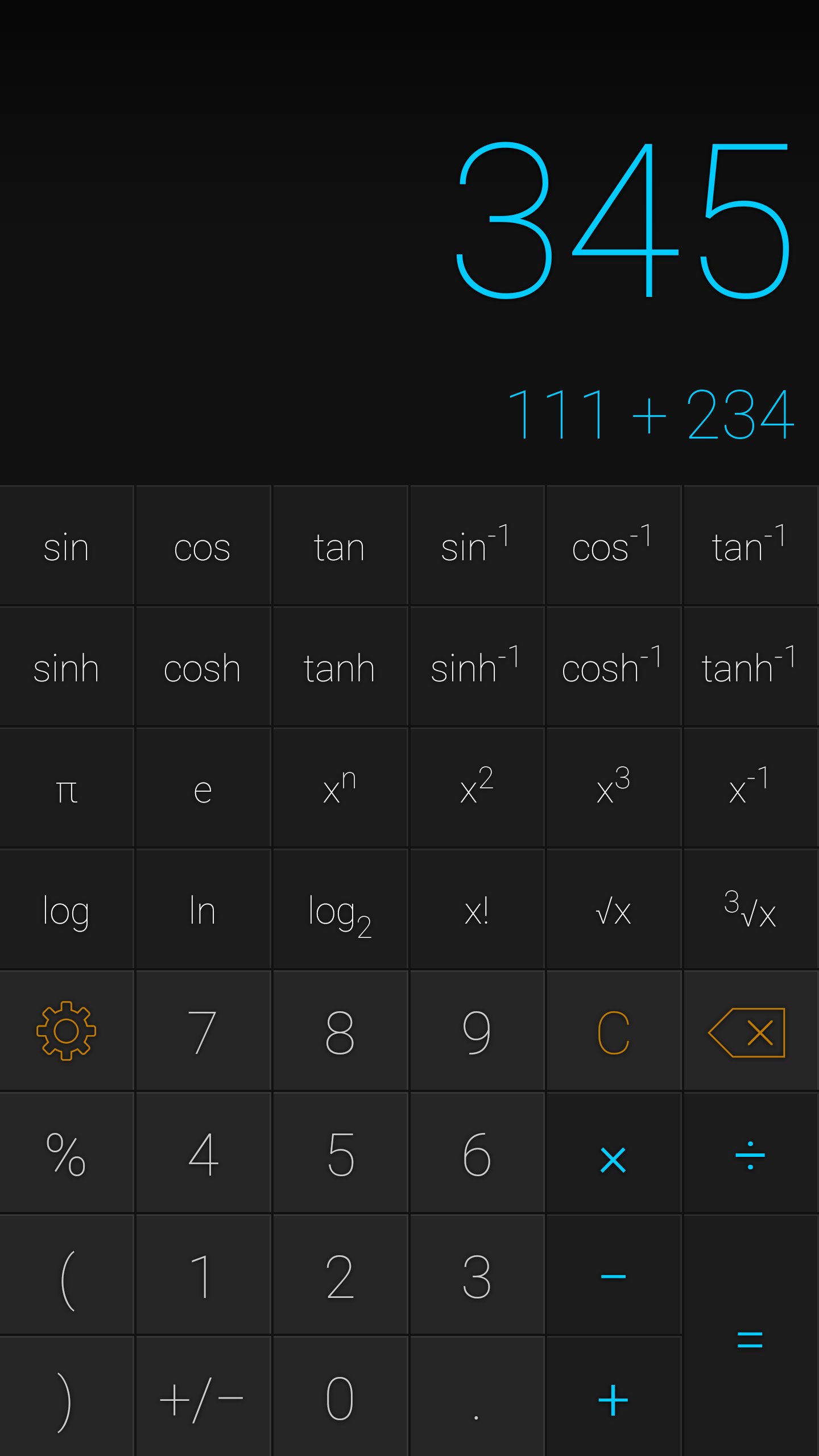This screenshot has width=819, height=1456.
Task: Insert an opening parenthesis
Action: pos(67,1275)
